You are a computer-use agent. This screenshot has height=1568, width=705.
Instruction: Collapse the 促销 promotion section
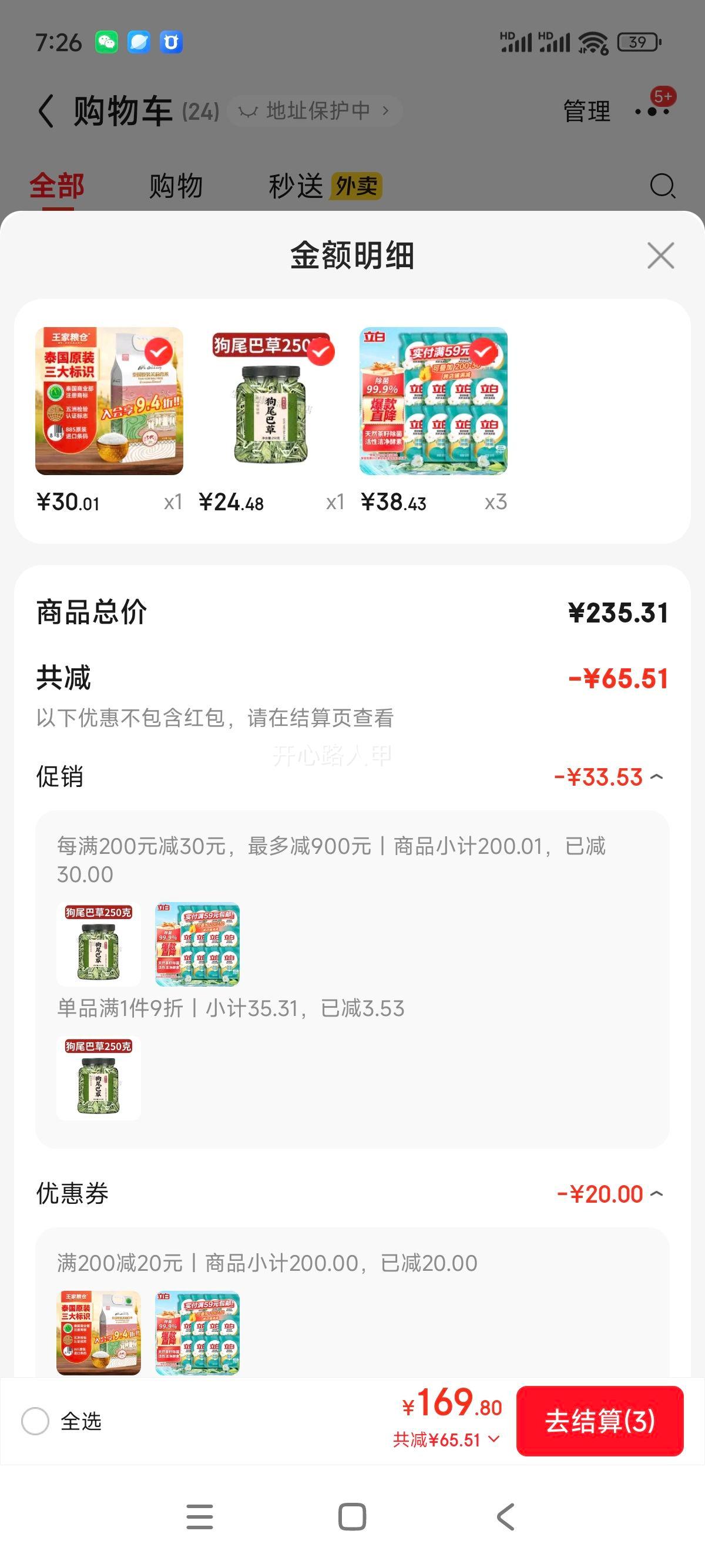pos(658,777)
